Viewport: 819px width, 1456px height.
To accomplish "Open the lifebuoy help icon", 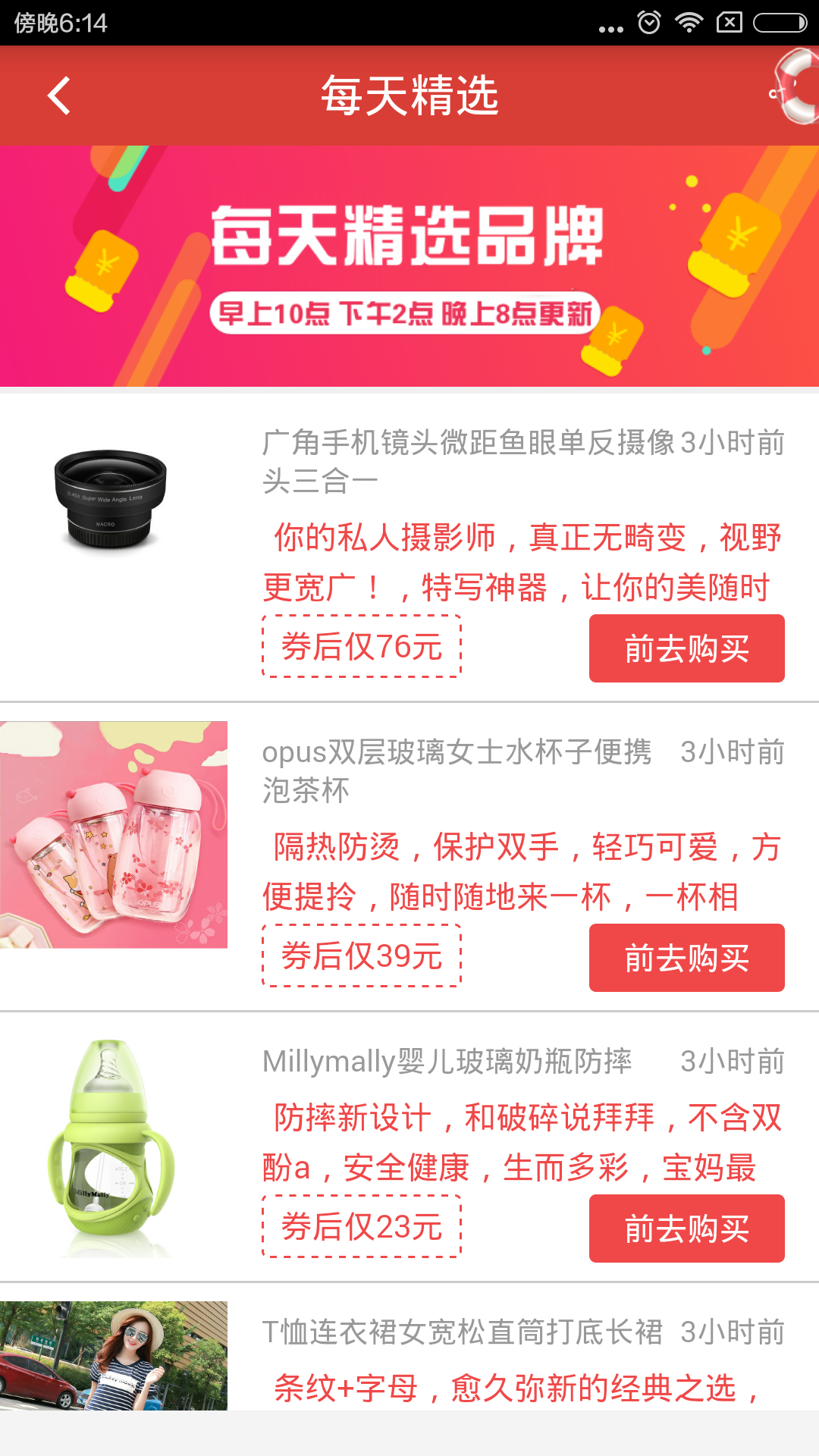I will [x=796, y=87].
